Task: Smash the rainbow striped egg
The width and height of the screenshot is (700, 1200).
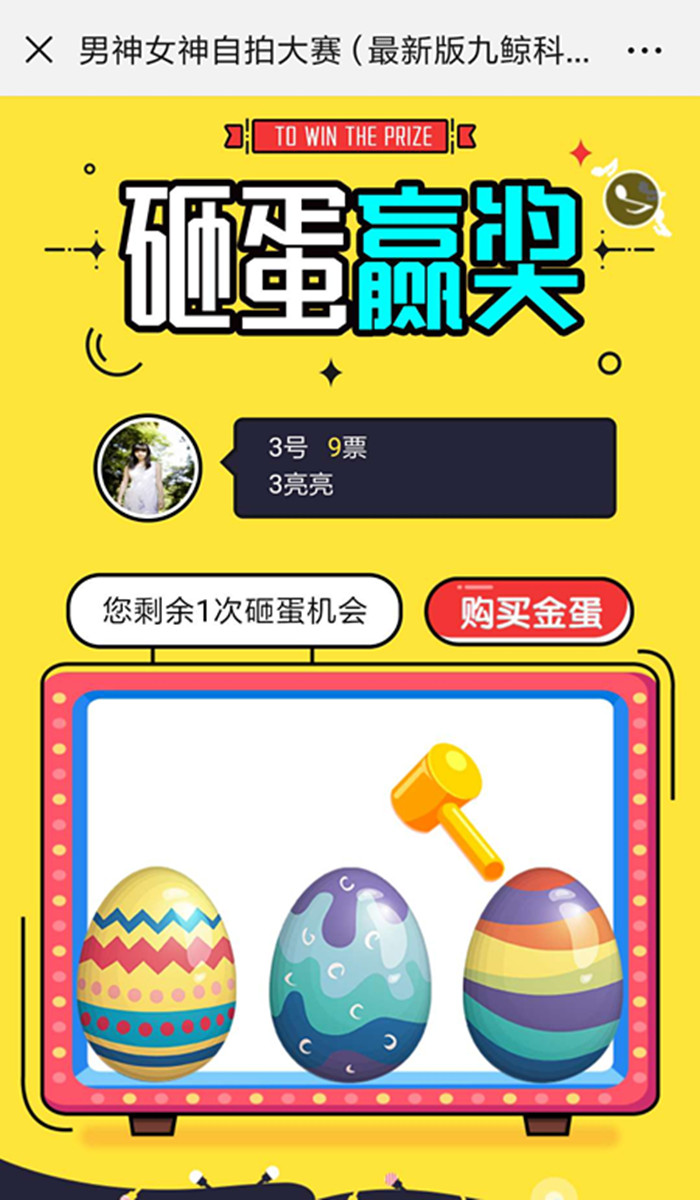Action: click(x=543, y=974)
